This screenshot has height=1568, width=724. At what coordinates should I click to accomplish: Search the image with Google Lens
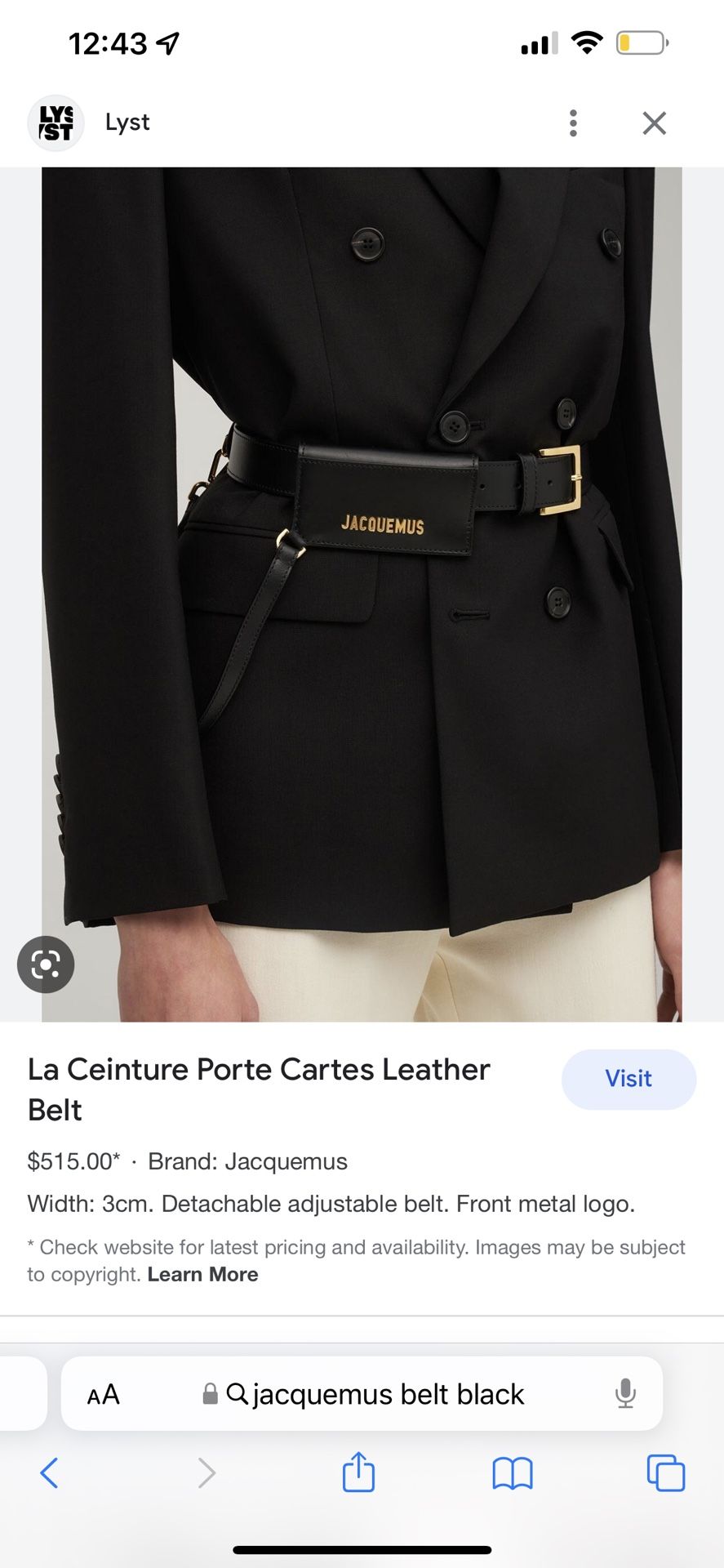click(x=46, y=964)
